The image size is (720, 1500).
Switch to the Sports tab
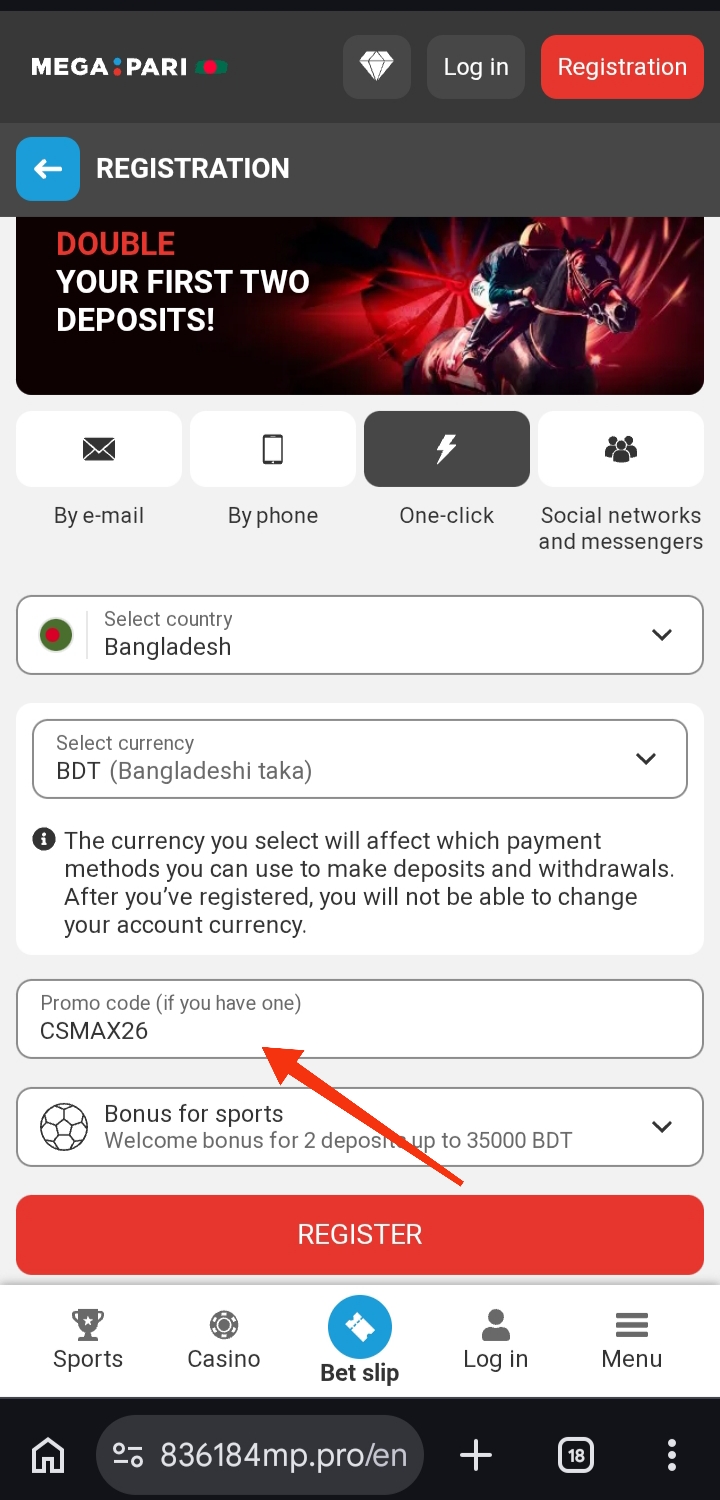tap(88, 1340)
